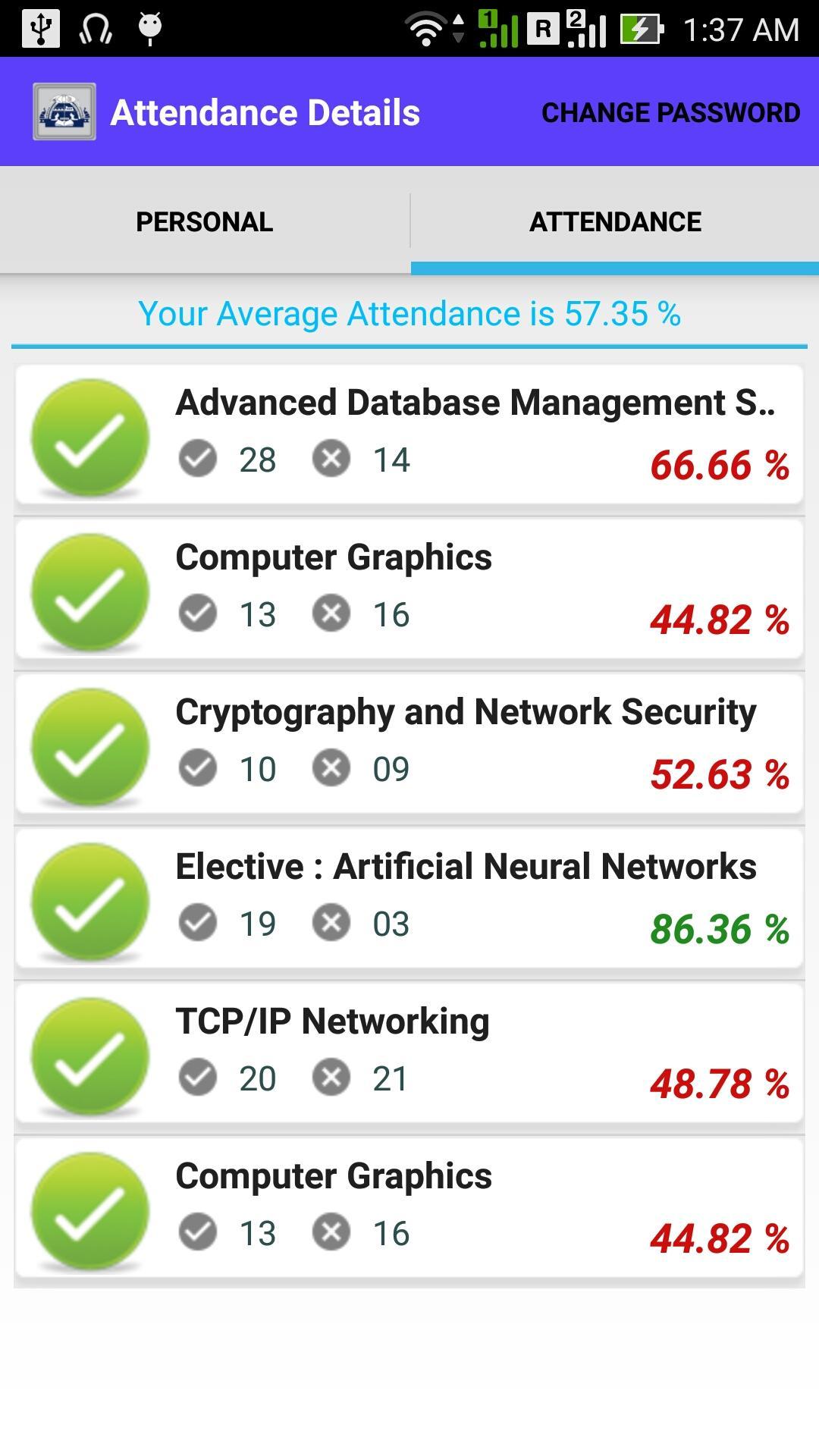This screenshot has width=819, height=1456.
Task: View Elective Artificial Neural Networks details
Action: click(x=409, y=898)
